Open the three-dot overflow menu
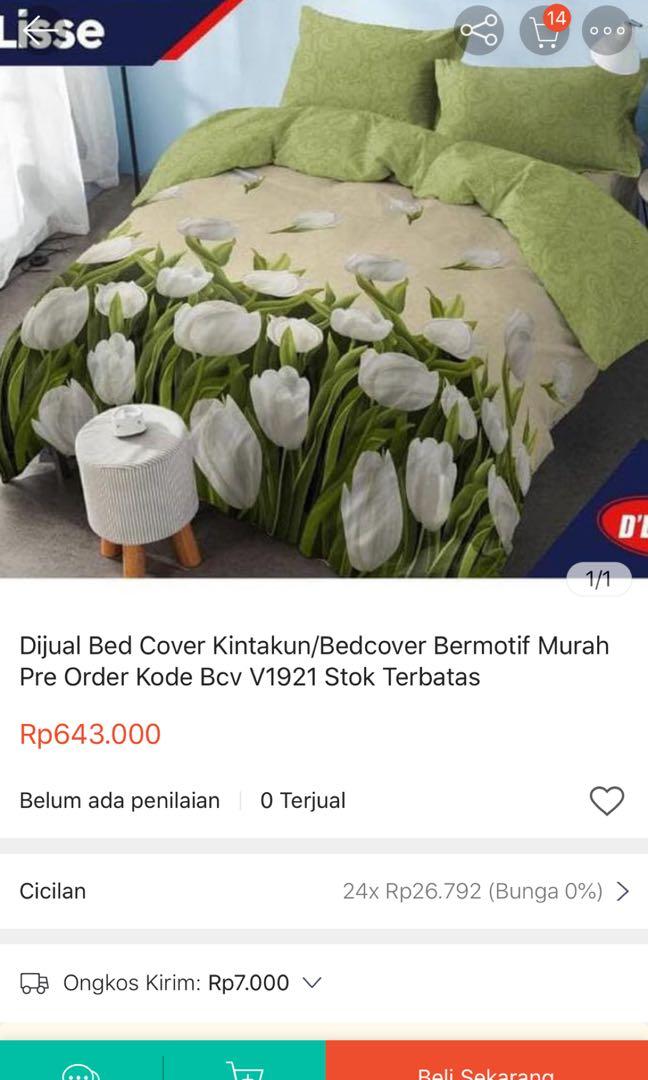The image size is (648, 1080). click(608, 31)
